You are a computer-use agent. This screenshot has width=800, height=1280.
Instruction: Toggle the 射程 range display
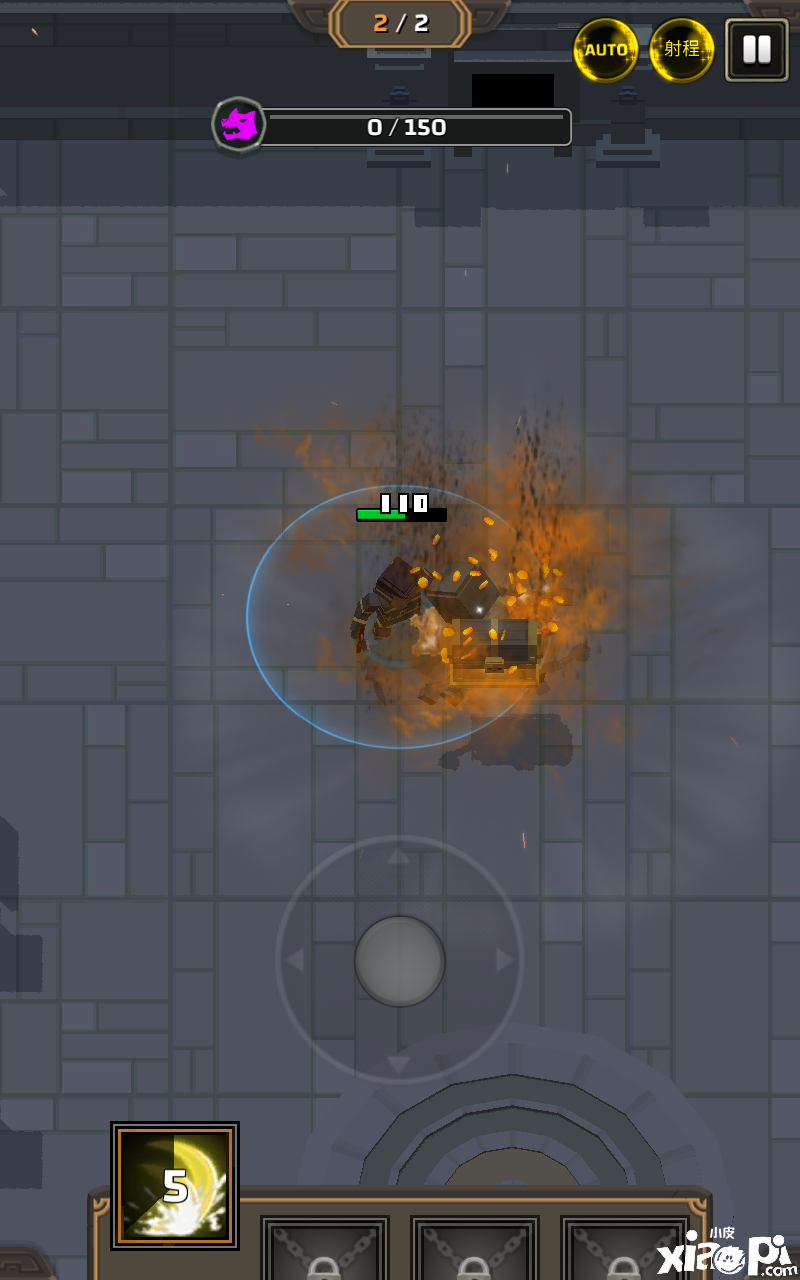[682, 50]
